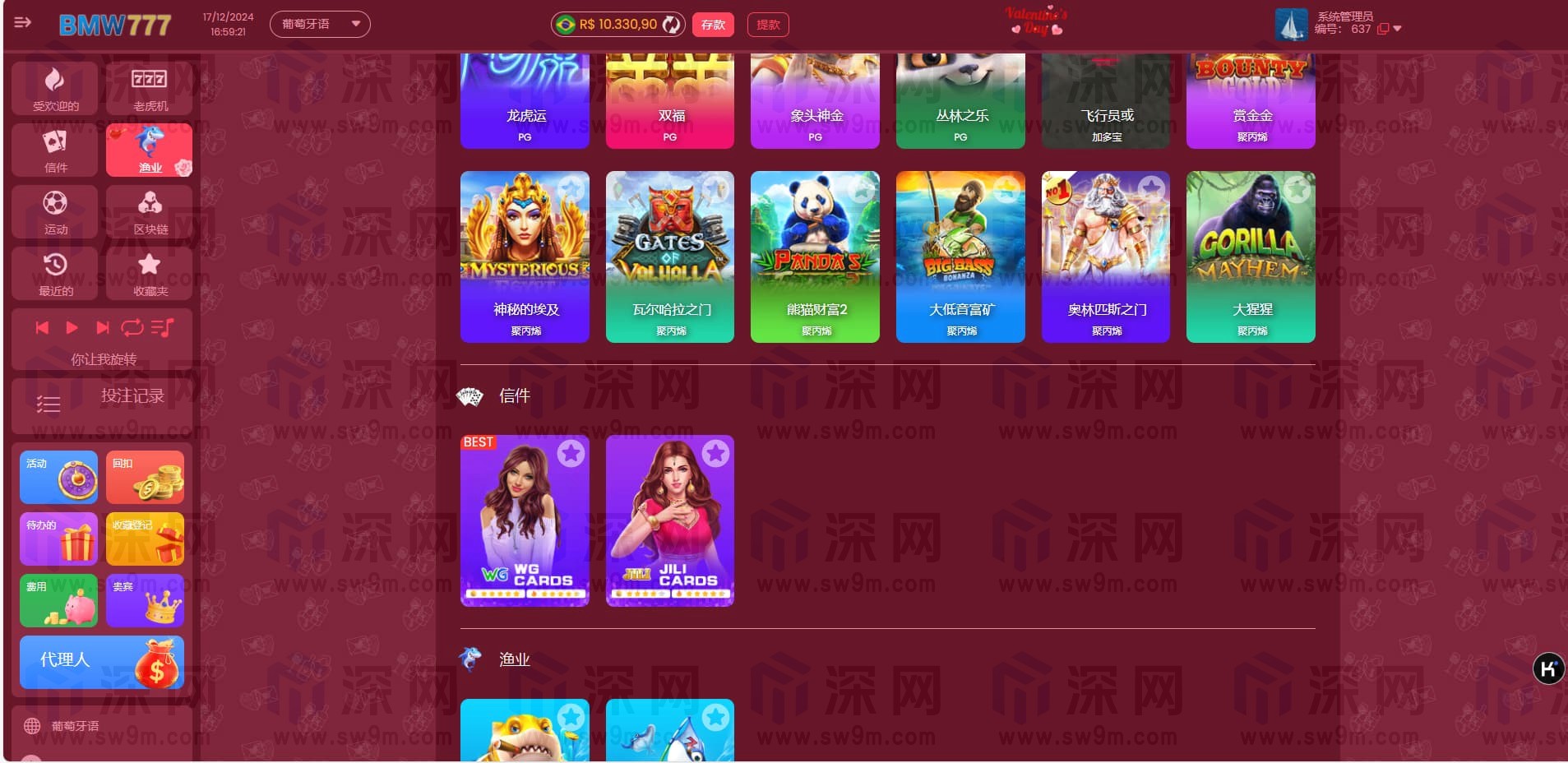Collapse the sidebar menu toggle
1568x763 pixels.
(x=23, y=23)
